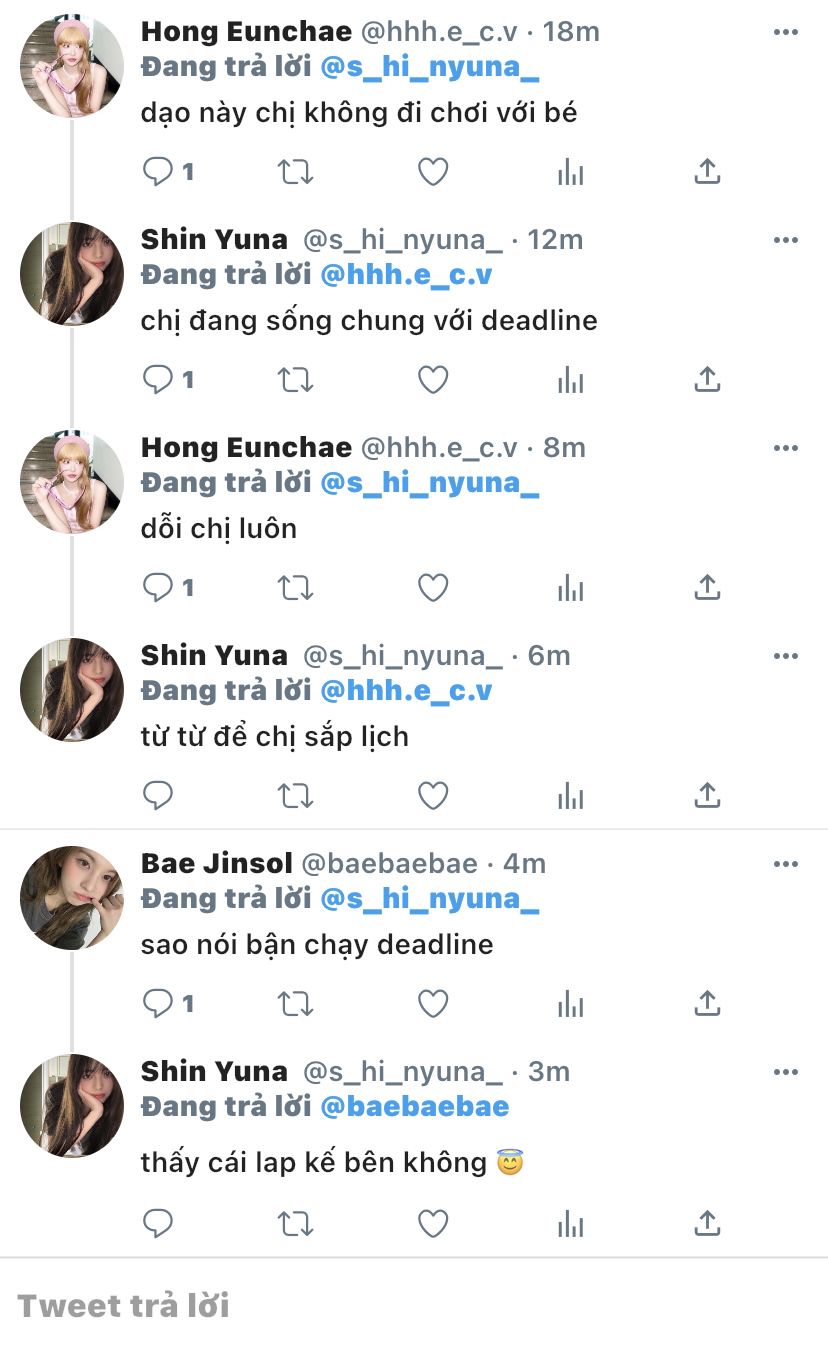
Task: Retweet 'chị đang sống chung với deadline'
Action: tap(295, 380)
